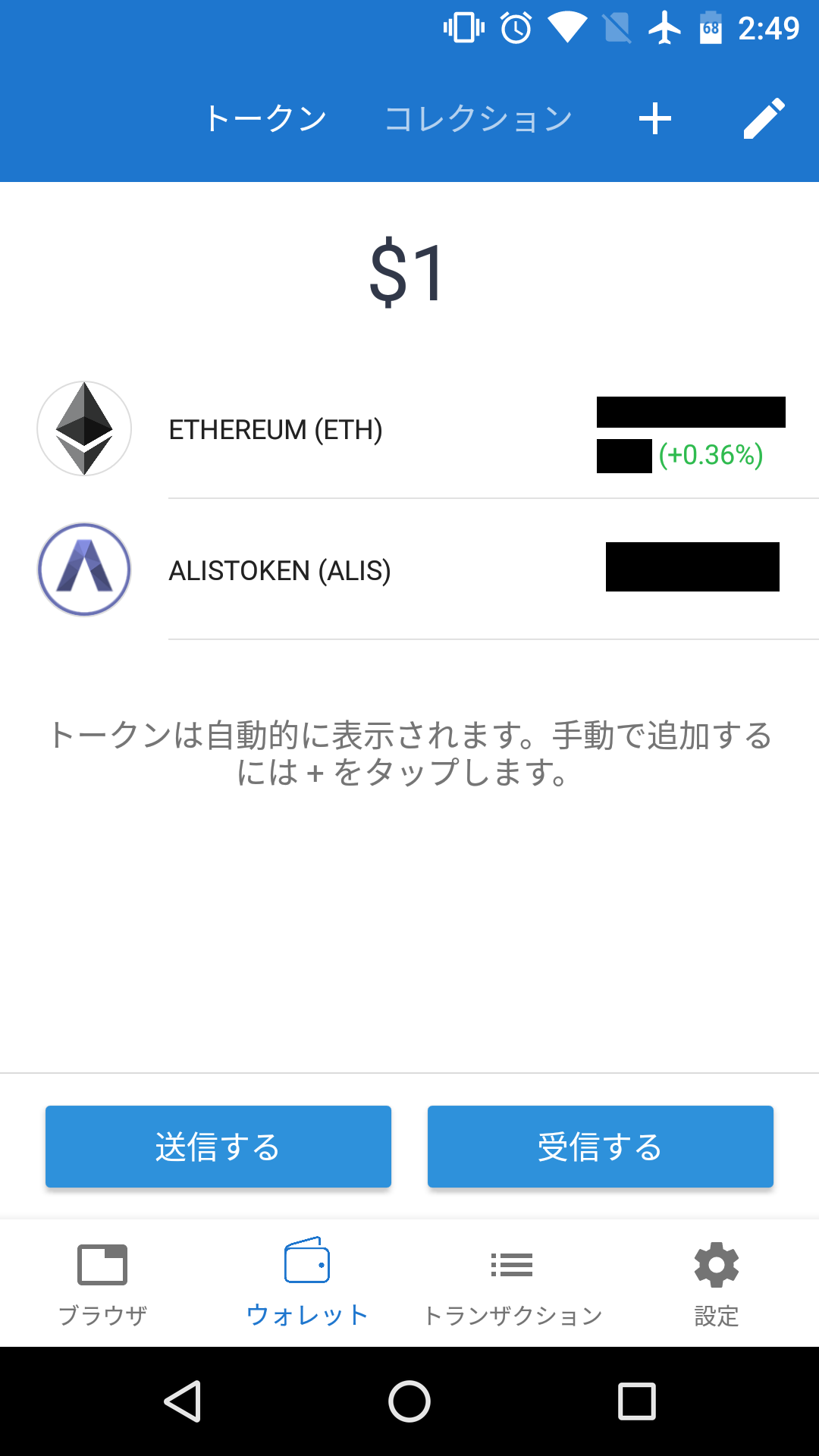
Task: Tap the 送信する button
Action: [218, 1147]
